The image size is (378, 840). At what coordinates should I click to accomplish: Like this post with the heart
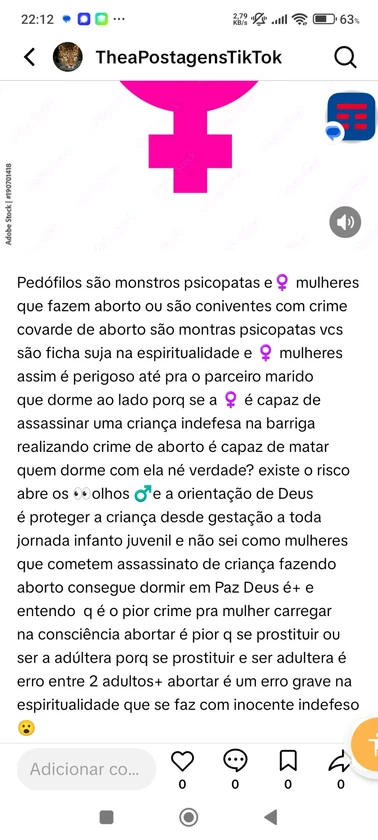pyautogui.click(x=182, y=761)
